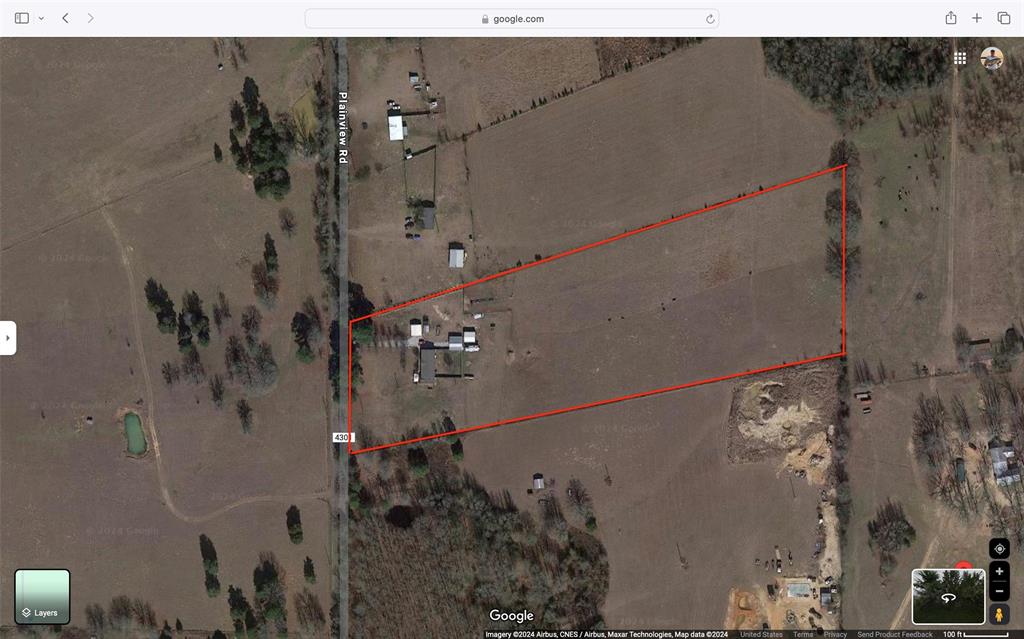Open the sidebar dropdown arrow
This screenshot has height=639, width=1024.
pyautogui.click(x=41, y=18)
